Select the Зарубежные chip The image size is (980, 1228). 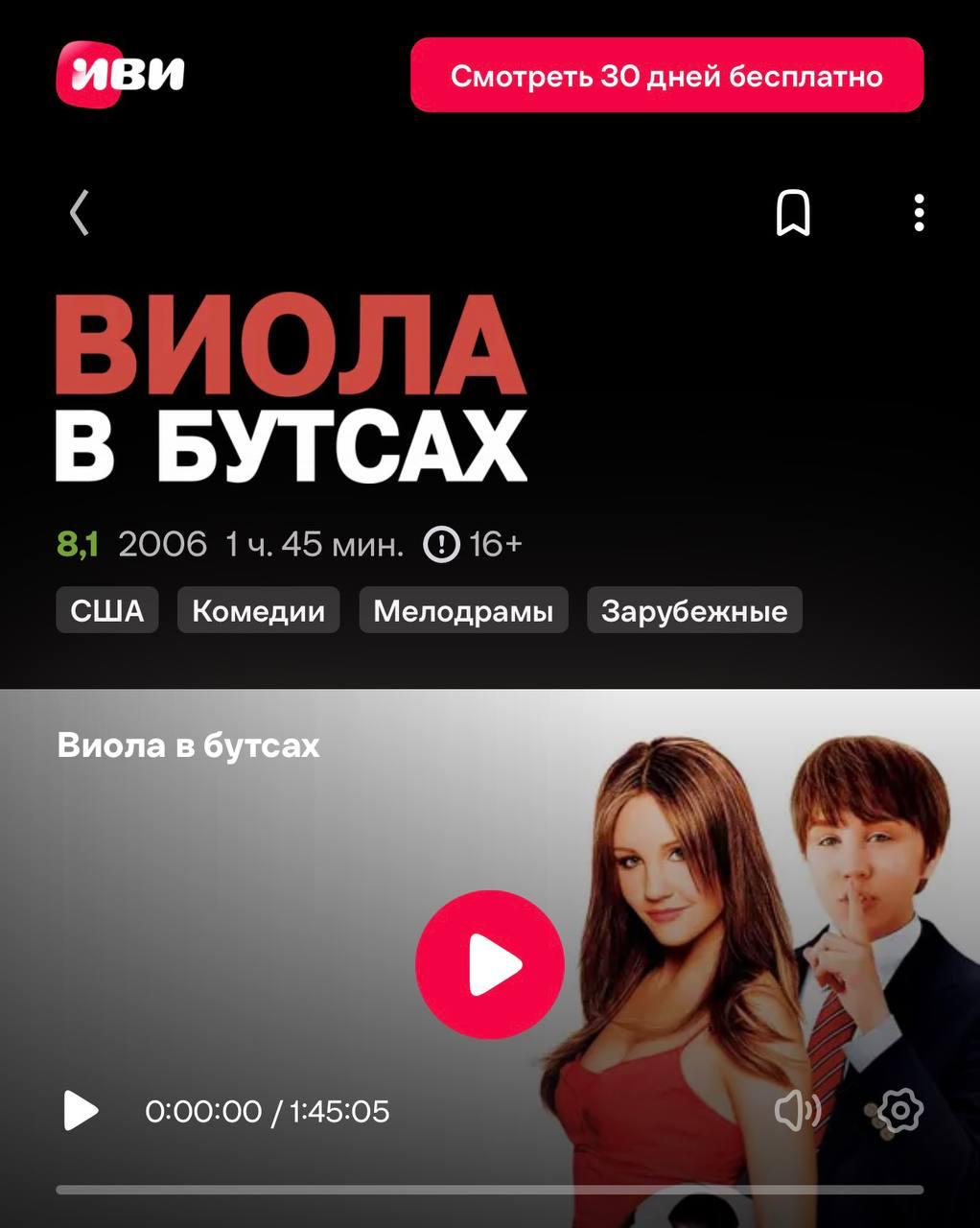tap(694, 610)
